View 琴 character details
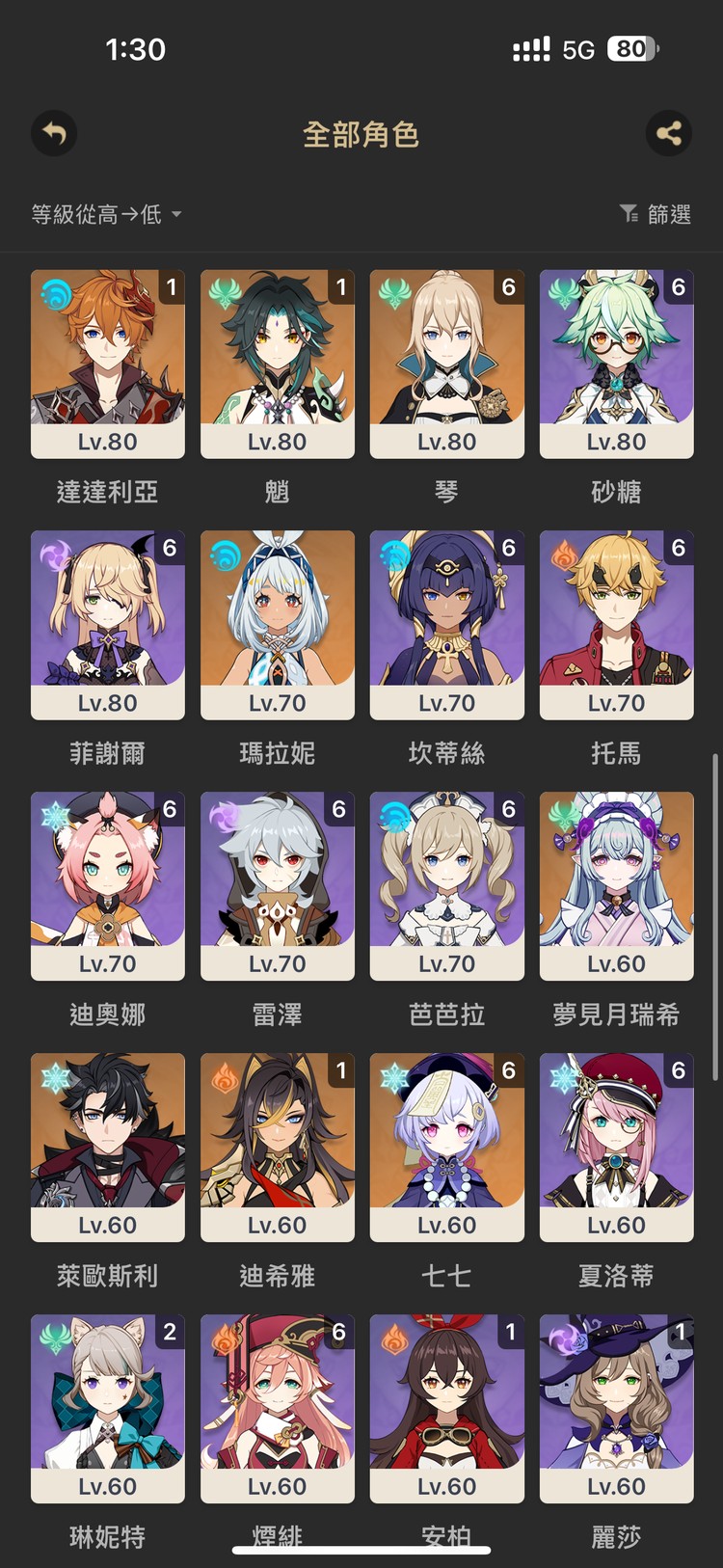 [446, 364]
